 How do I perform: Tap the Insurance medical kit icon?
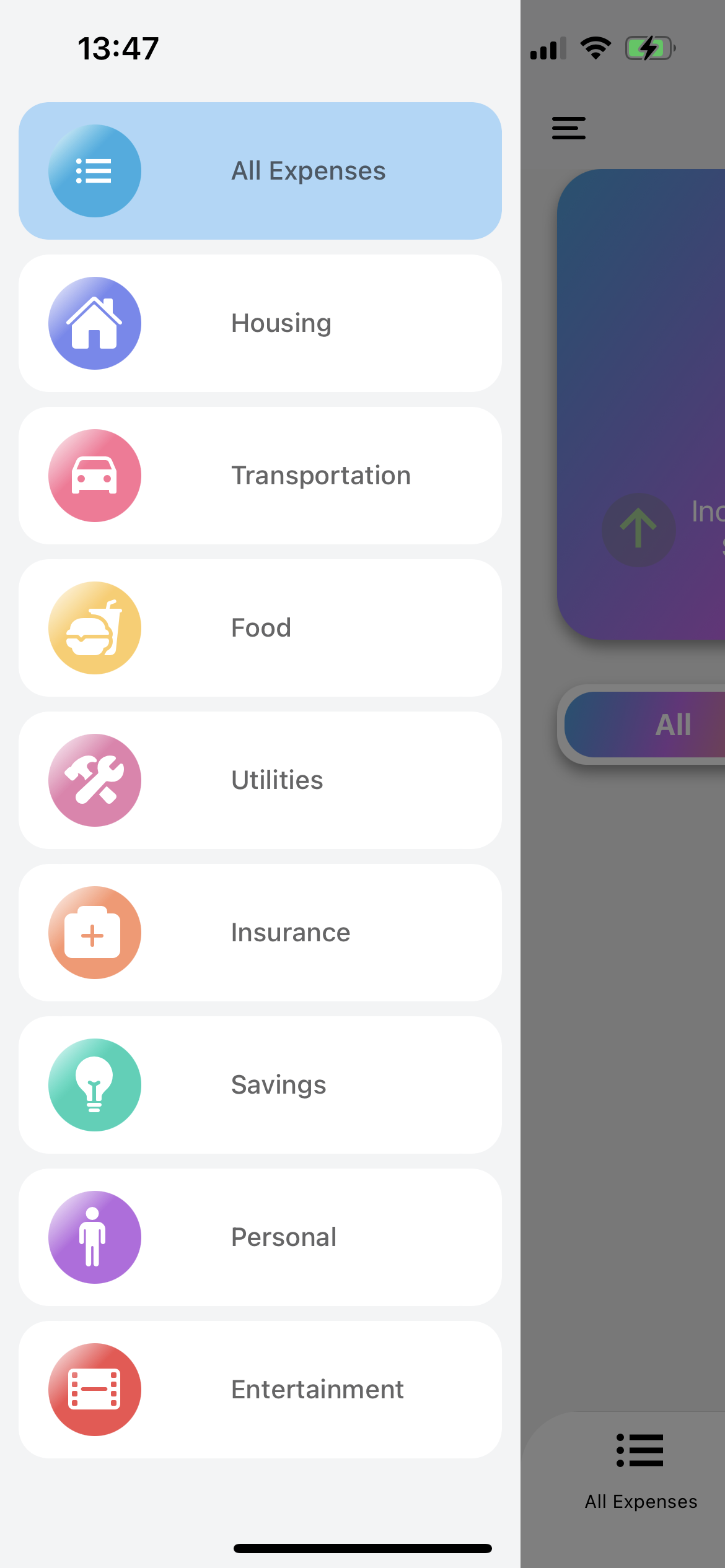click(94, 932)
